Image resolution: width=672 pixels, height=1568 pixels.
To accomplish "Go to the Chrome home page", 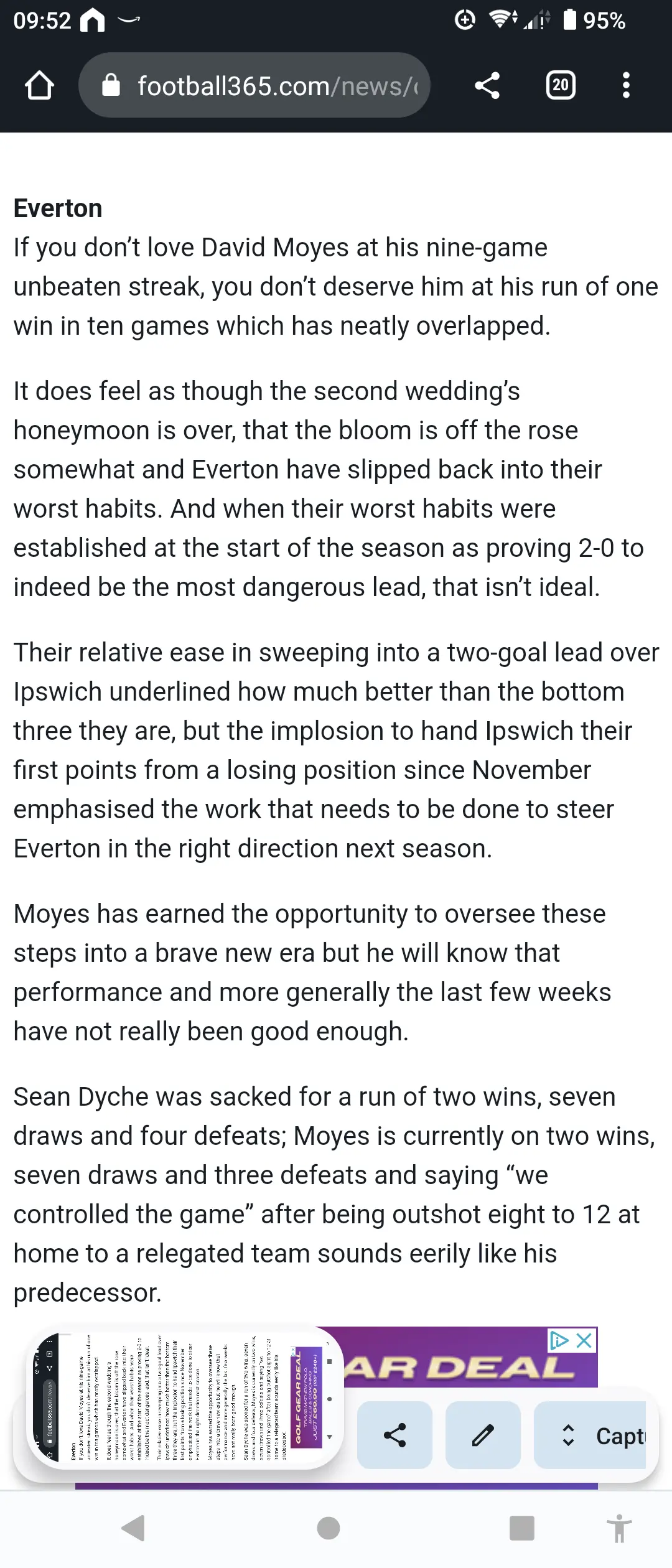I will (x=39, y=85).
